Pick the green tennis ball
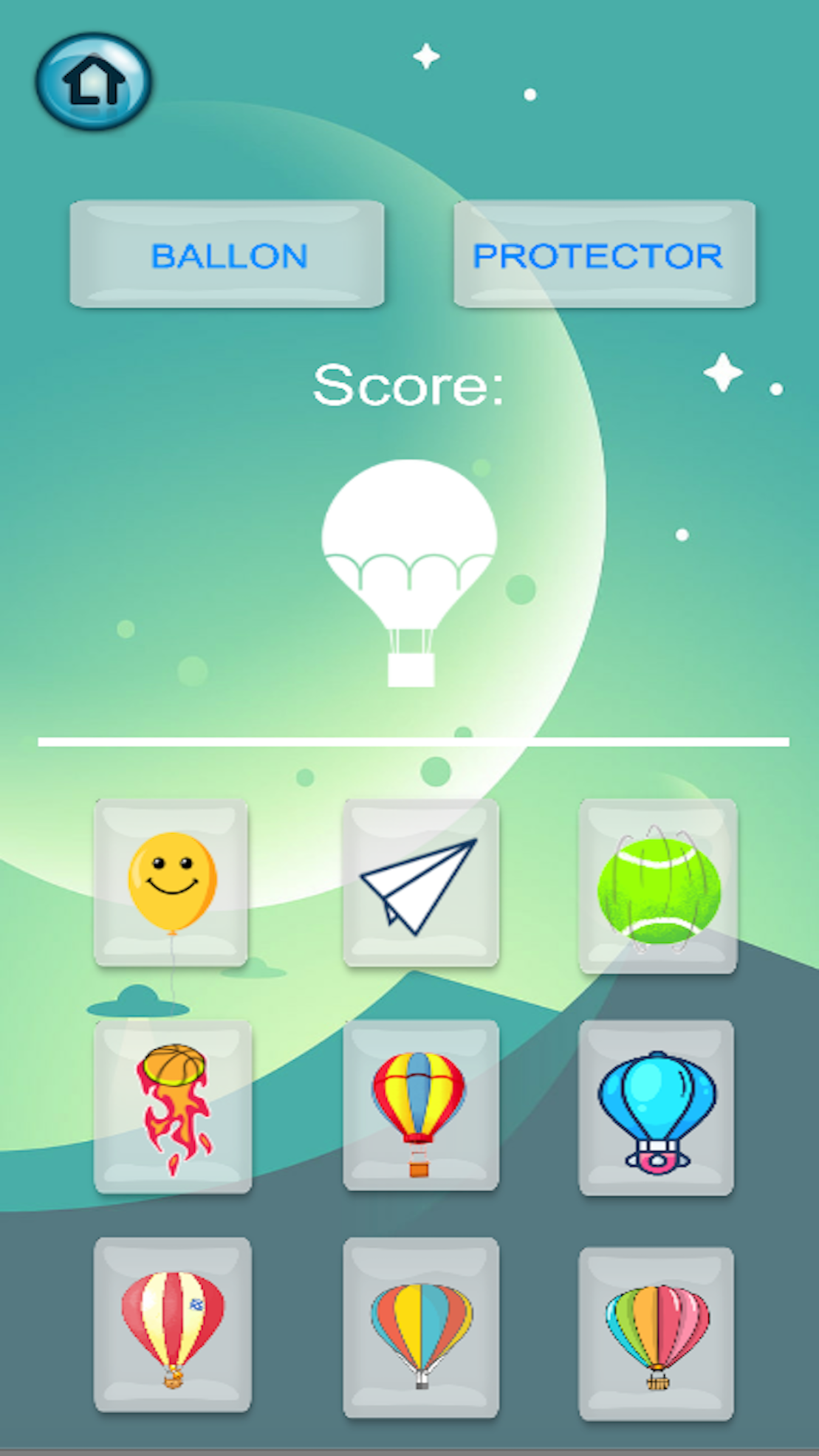Viewport: 819px width, 1456px height. [658, 887]
